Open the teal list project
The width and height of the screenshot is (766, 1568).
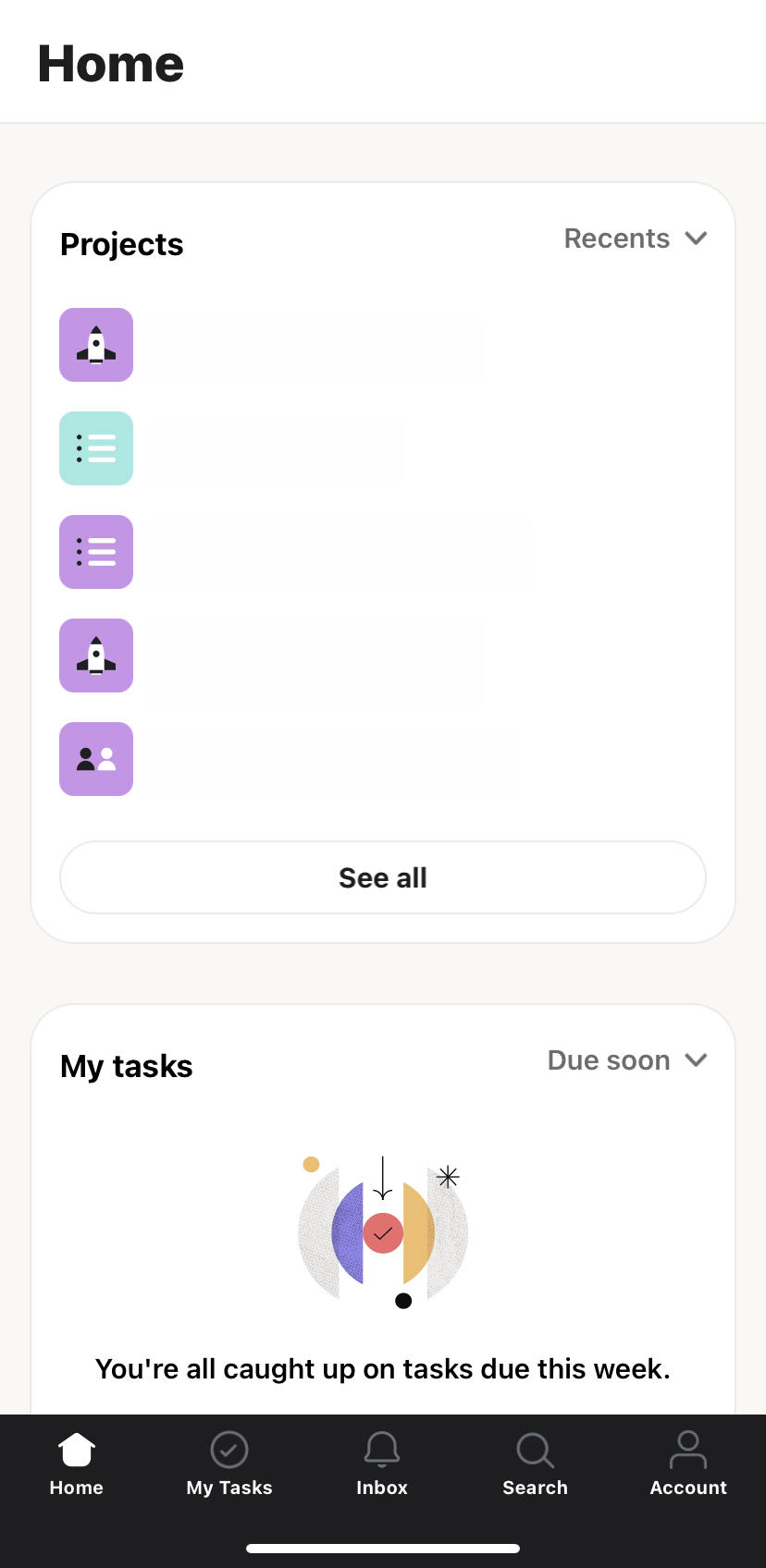tap(96, 448)
